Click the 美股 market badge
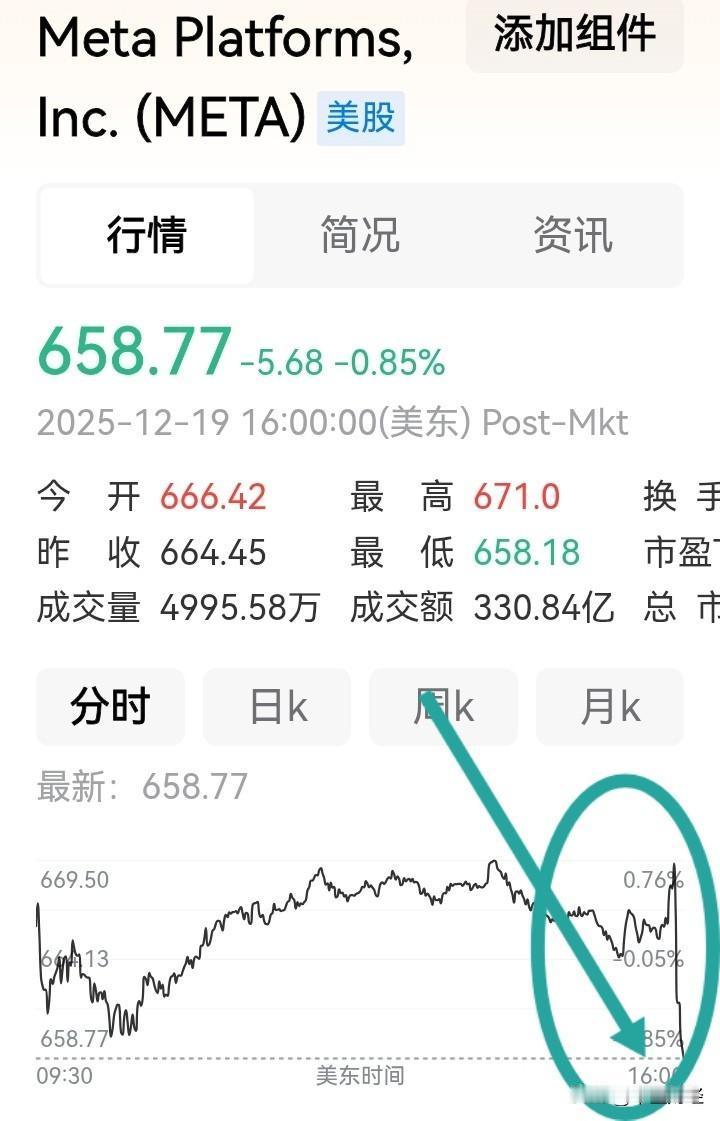The image size is (720, 1121). 360,118
